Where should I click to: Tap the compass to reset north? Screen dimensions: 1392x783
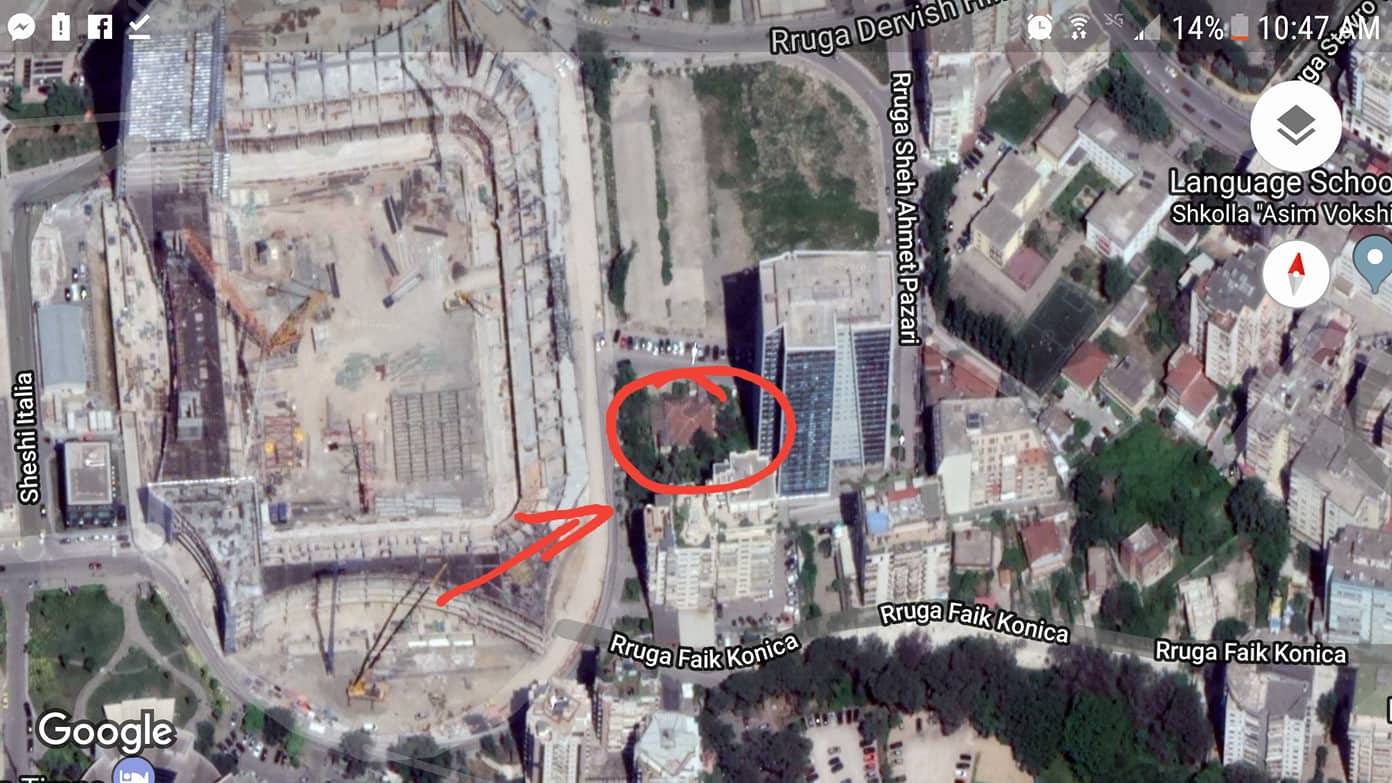coord(1296,272)
